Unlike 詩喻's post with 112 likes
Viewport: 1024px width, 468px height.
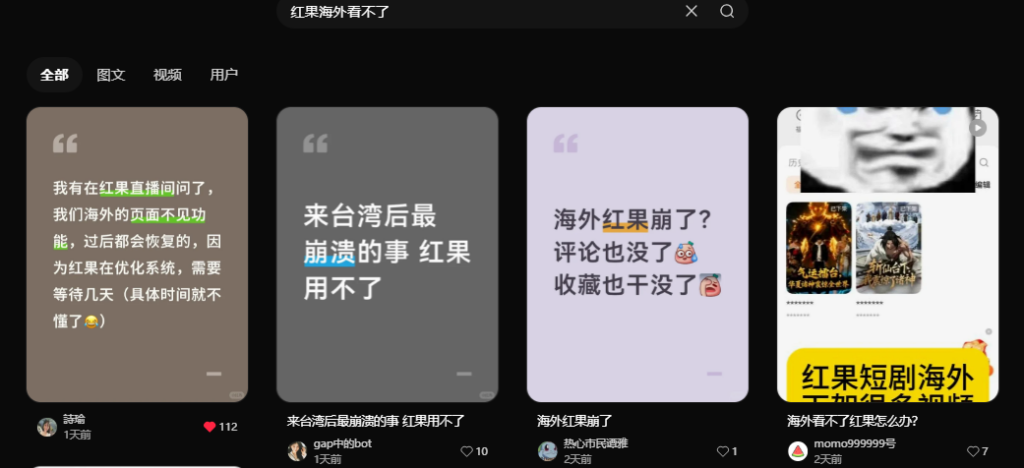209,427
